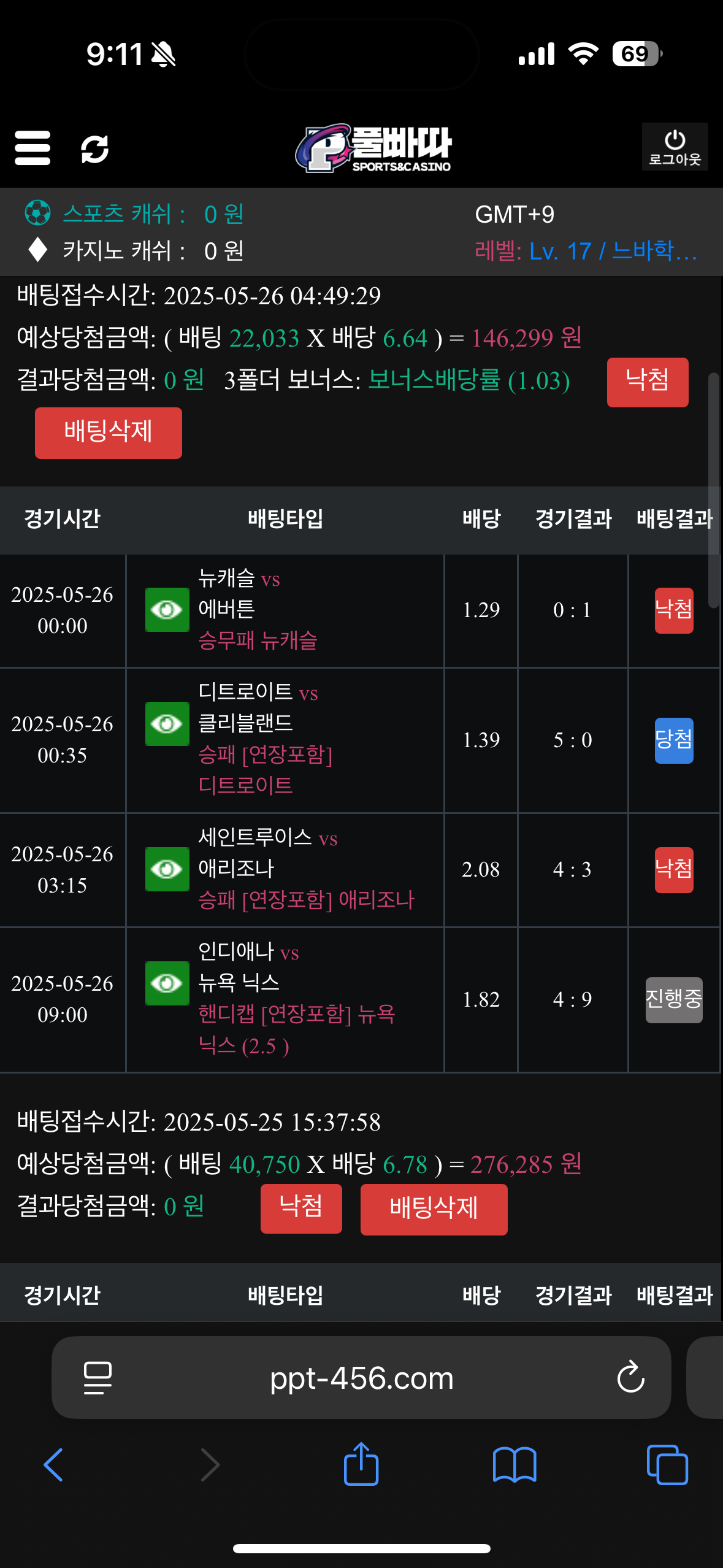
Task: Tap the eye icon for 세인트루이스 vs 애리조나
Action: tap(167, 869)
